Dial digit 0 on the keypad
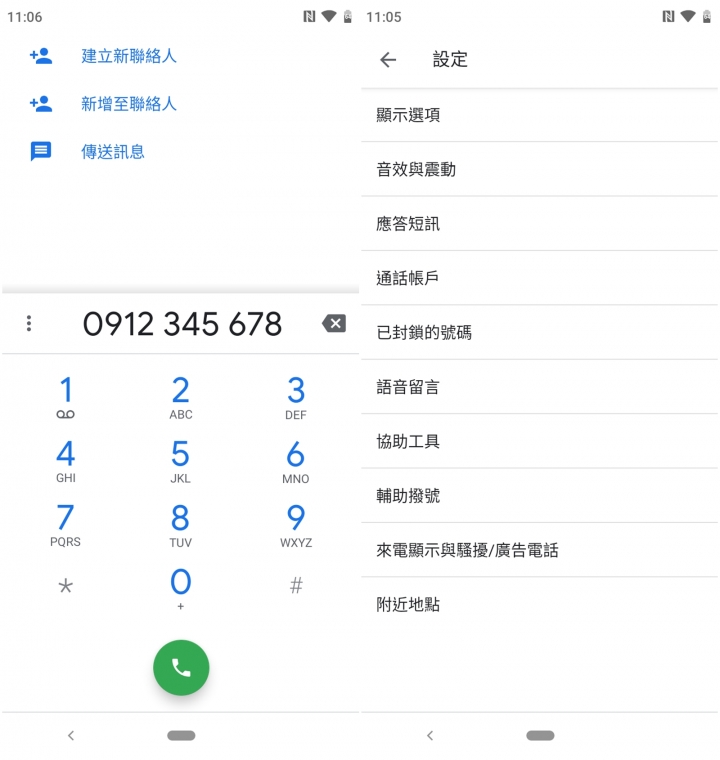This screenshot has width=720, height=760. click(180, 588)
